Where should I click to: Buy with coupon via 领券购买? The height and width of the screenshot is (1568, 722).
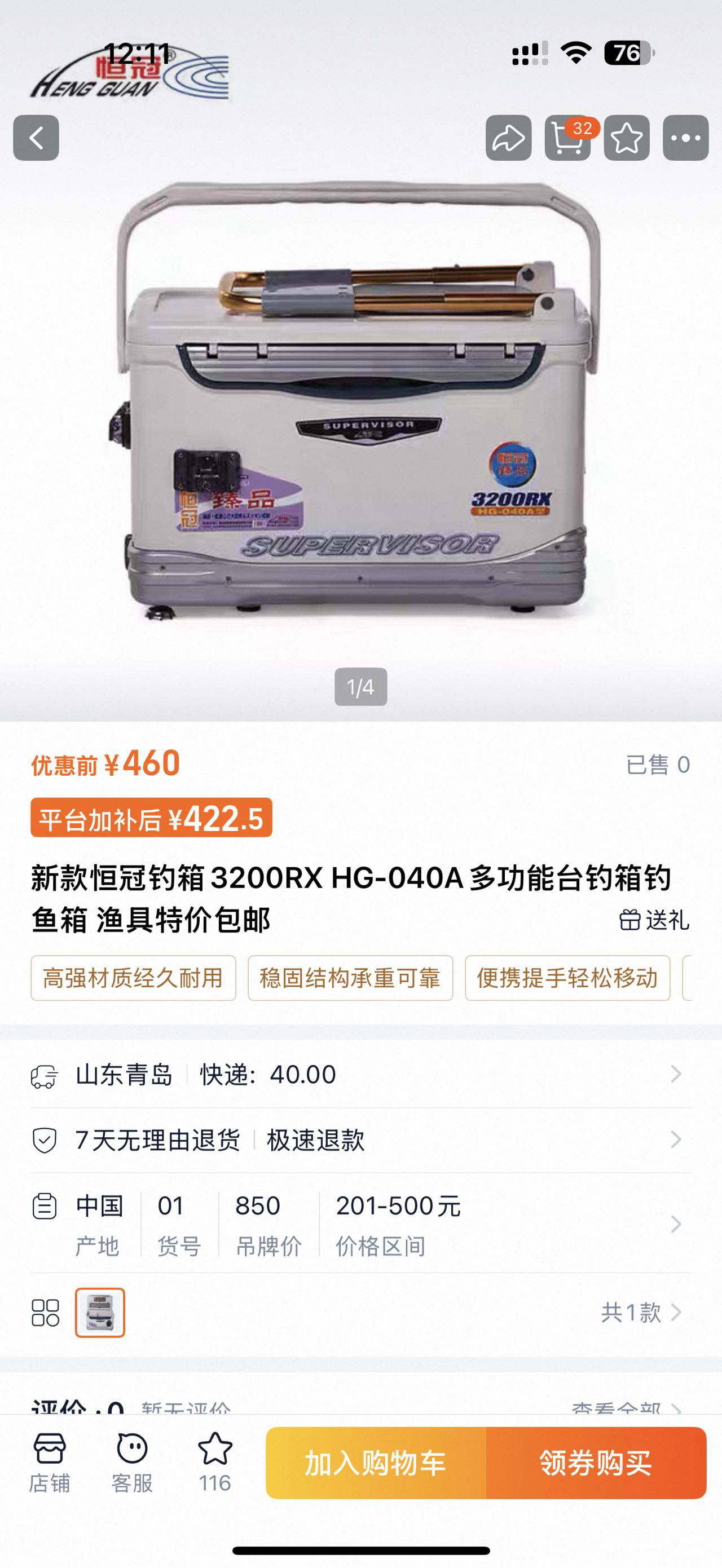[x=596, y=1463]
